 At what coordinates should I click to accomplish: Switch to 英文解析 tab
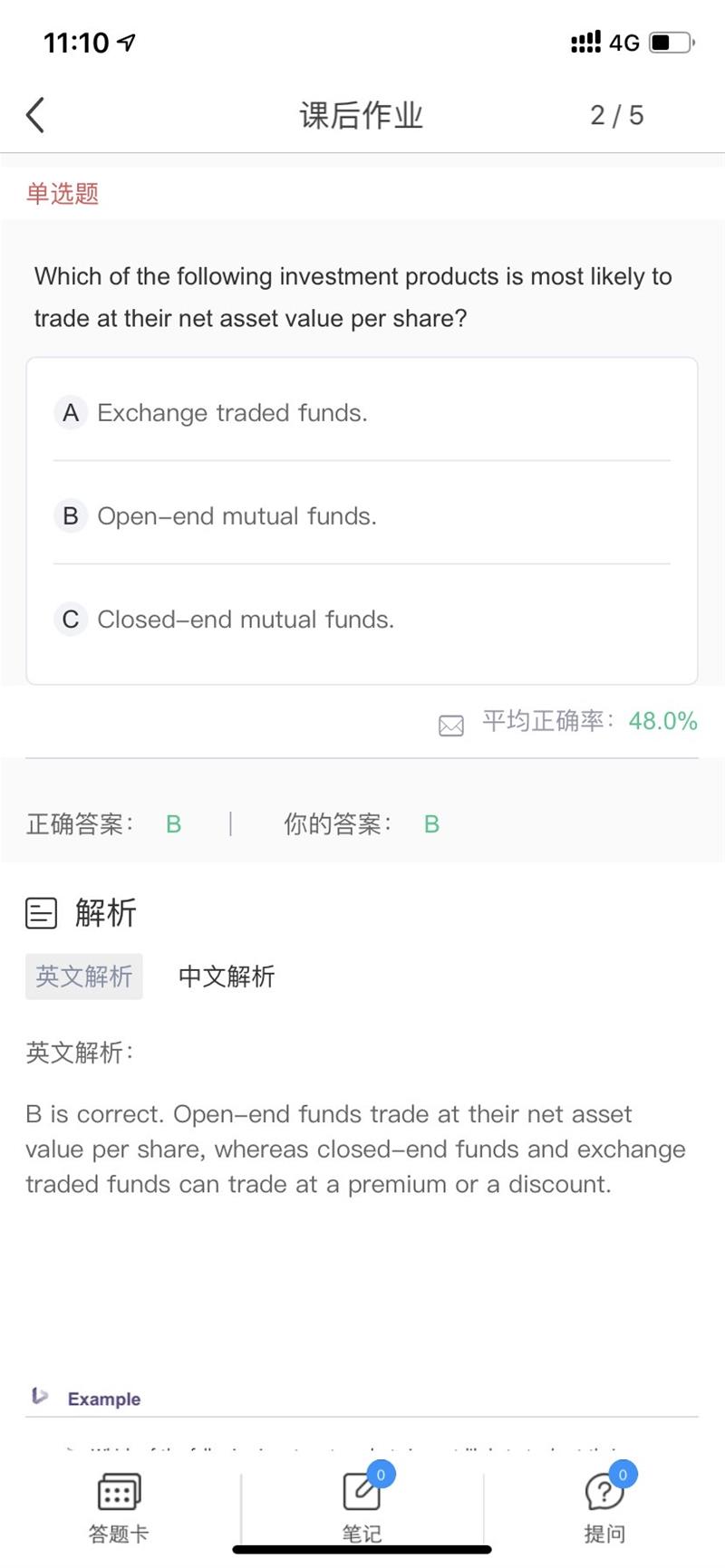coord(83,976)
